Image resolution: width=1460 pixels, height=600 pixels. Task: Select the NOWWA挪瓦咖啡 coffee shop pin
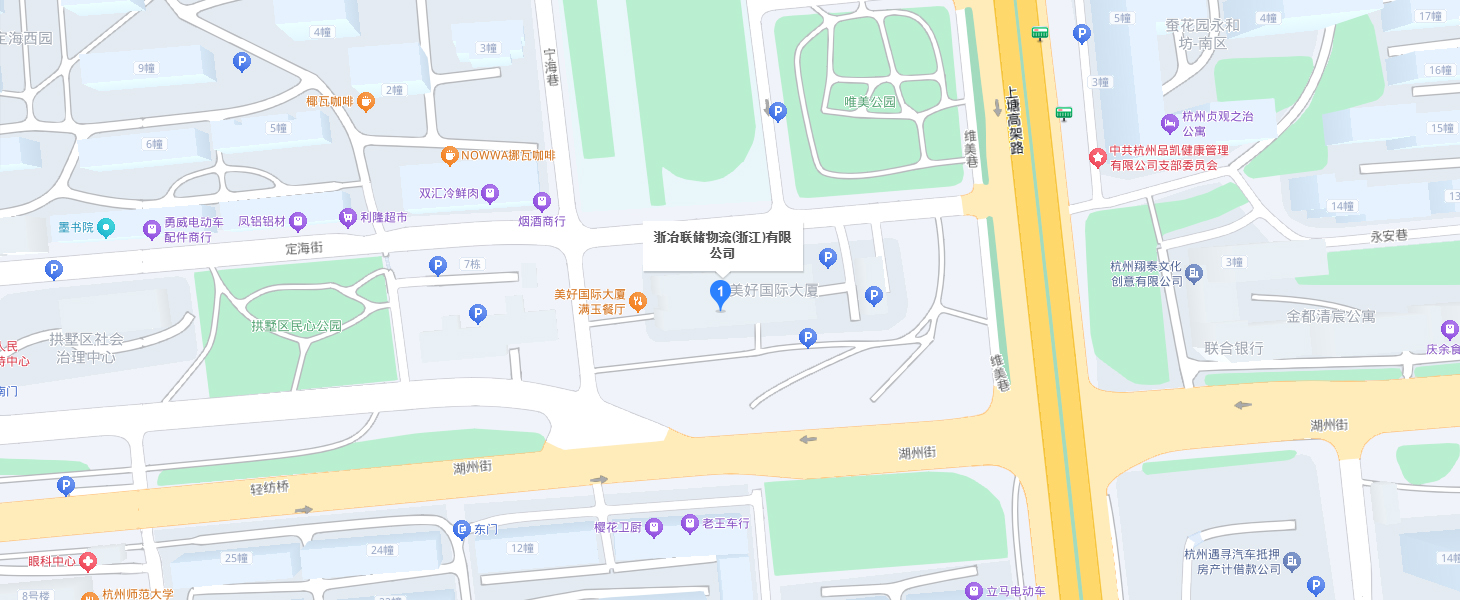point(450,156)
